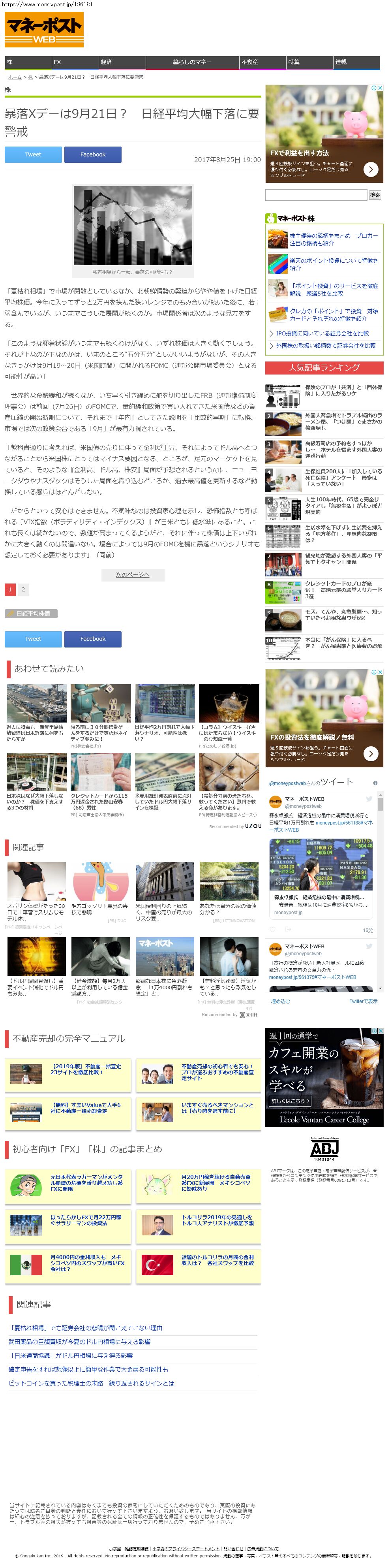Tap ホーム breadcrumb link
Screen dimensions: 388x1568
point(15,77)
